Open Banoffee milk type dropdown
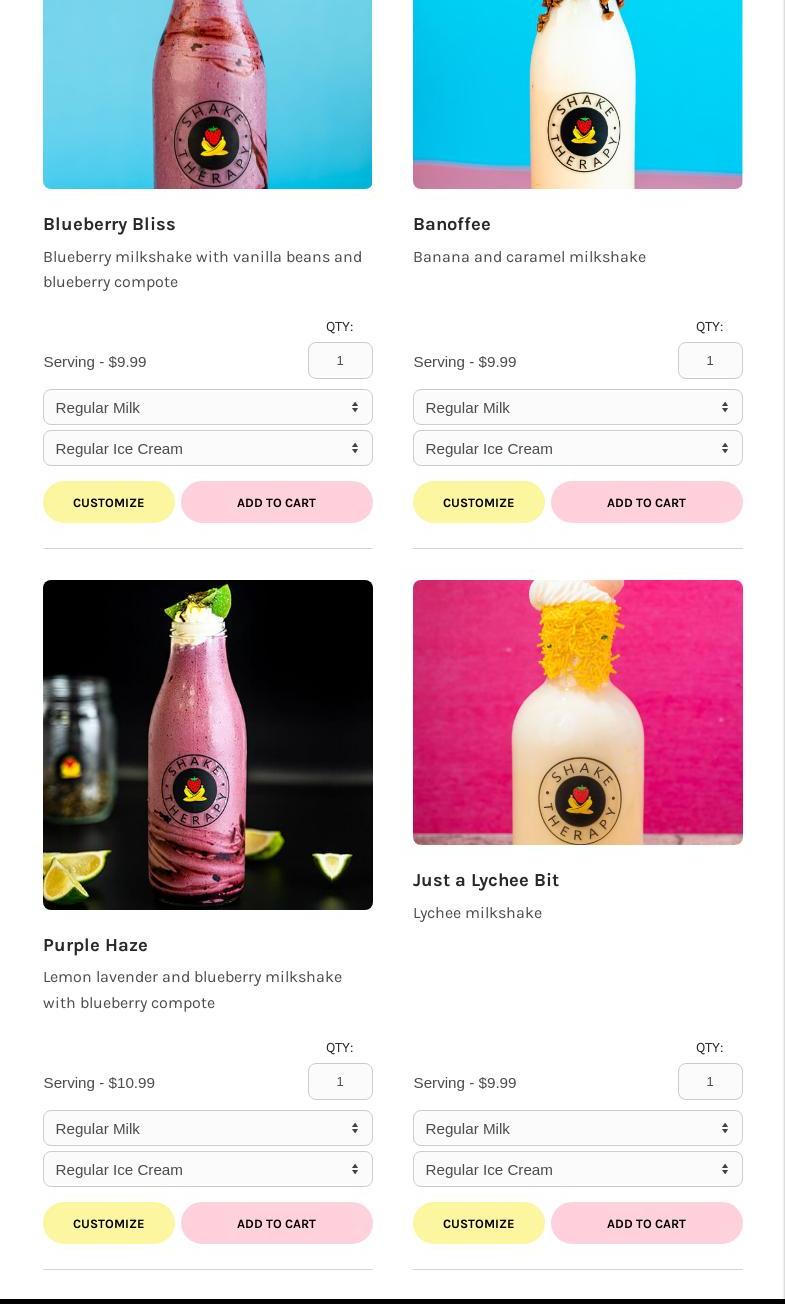This screenshot has width=785, height=1304. point(577,407)
